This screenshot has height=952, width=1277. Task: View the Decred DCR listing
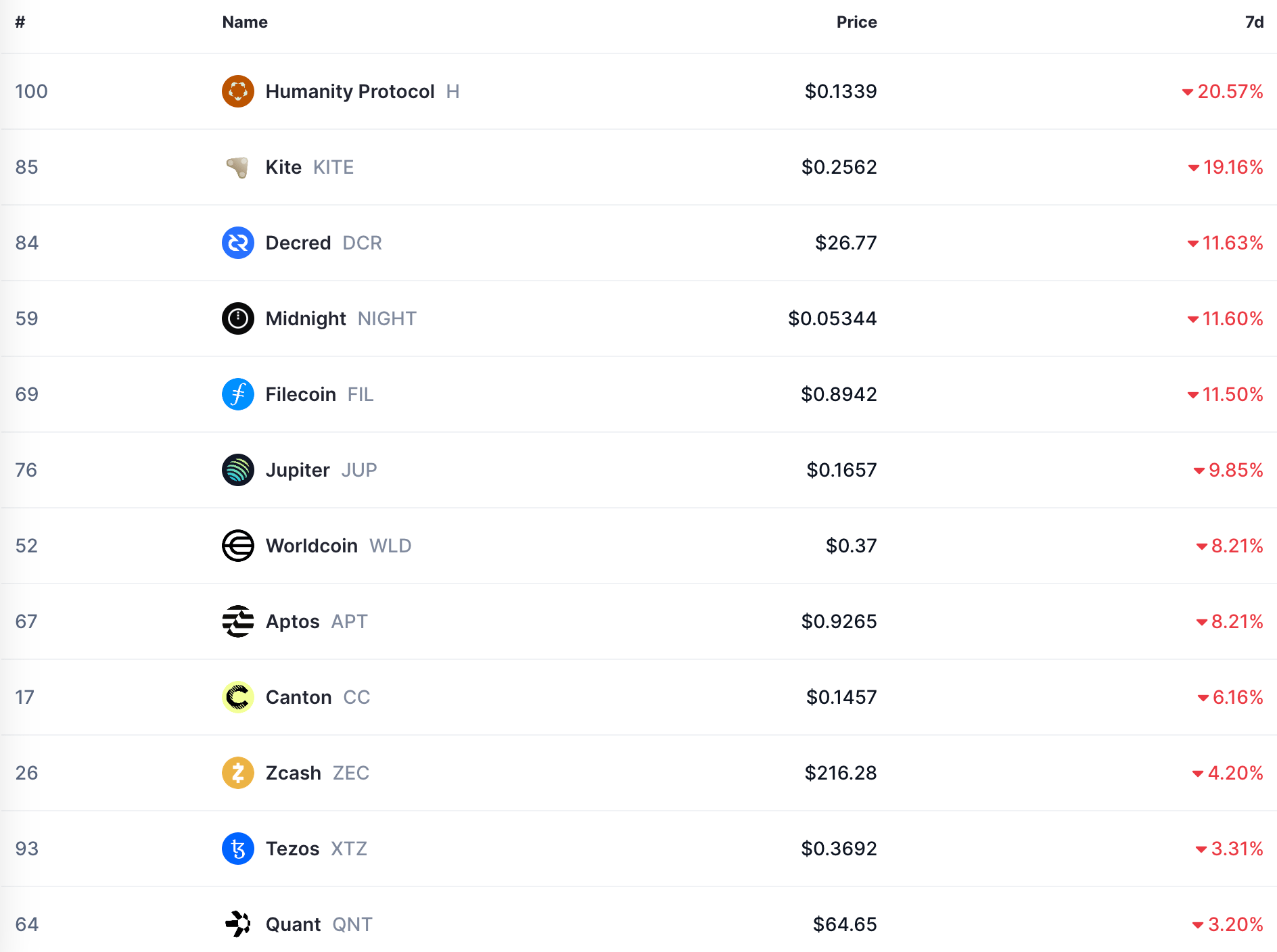298,243
